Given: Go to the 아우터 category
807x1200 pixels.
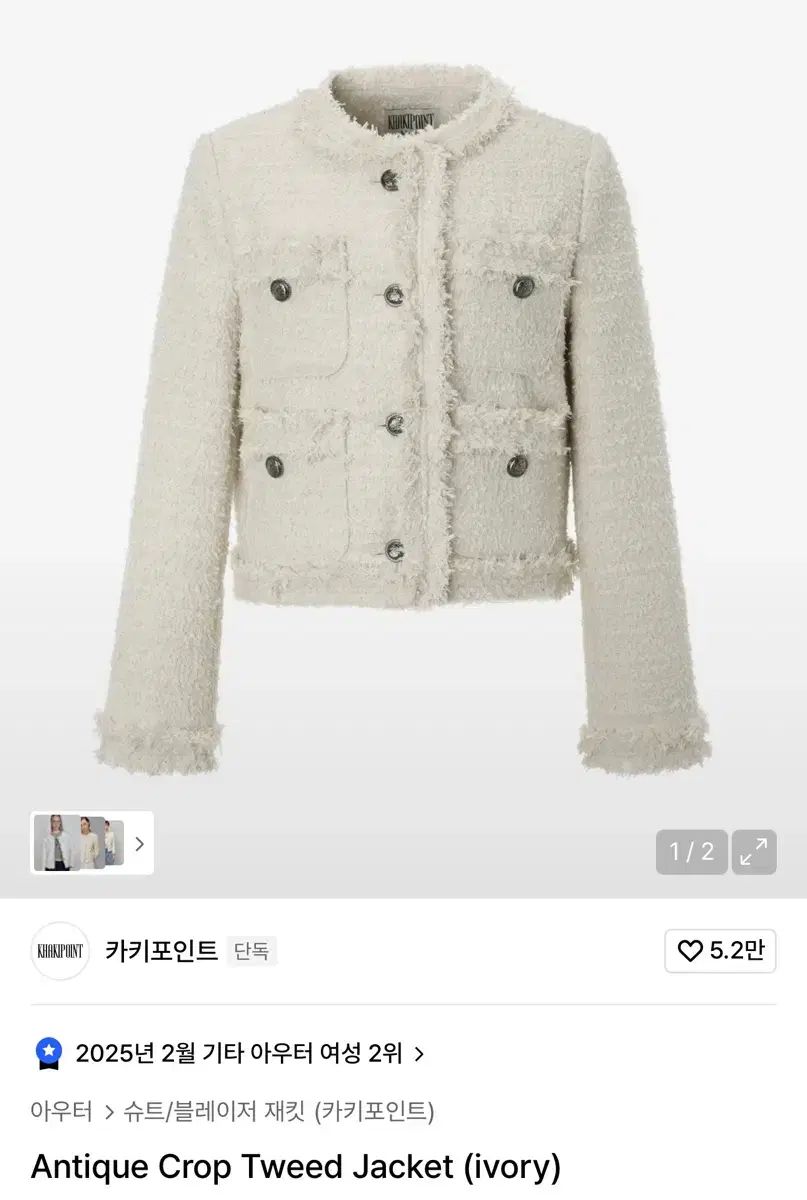Looking at the screenshot, I should coord(61,1111).
